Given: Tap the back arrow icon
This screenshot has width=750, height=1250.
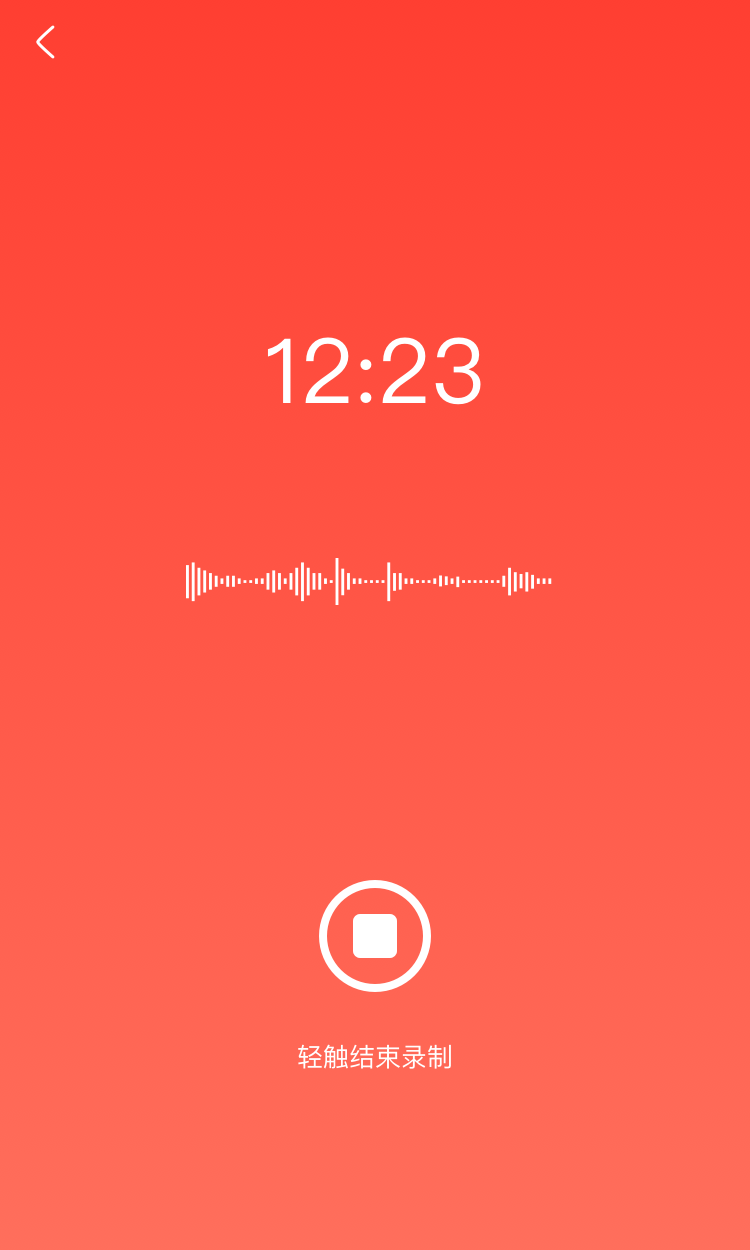Looking at the screenshot, I should [45, 42].
